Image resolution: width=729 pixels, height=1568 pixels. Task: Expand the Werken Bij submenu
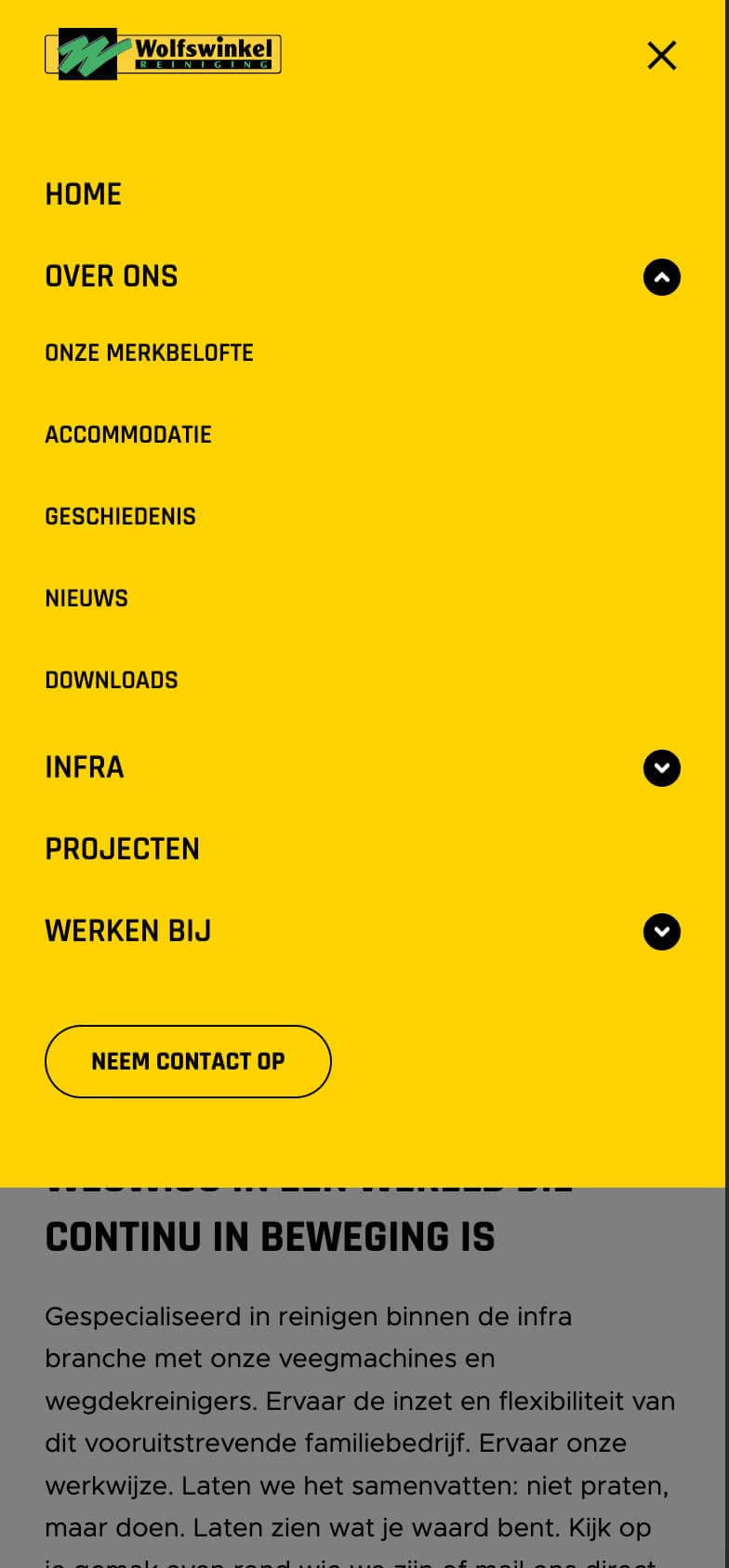pyautogui.click(x=661, y=932)
